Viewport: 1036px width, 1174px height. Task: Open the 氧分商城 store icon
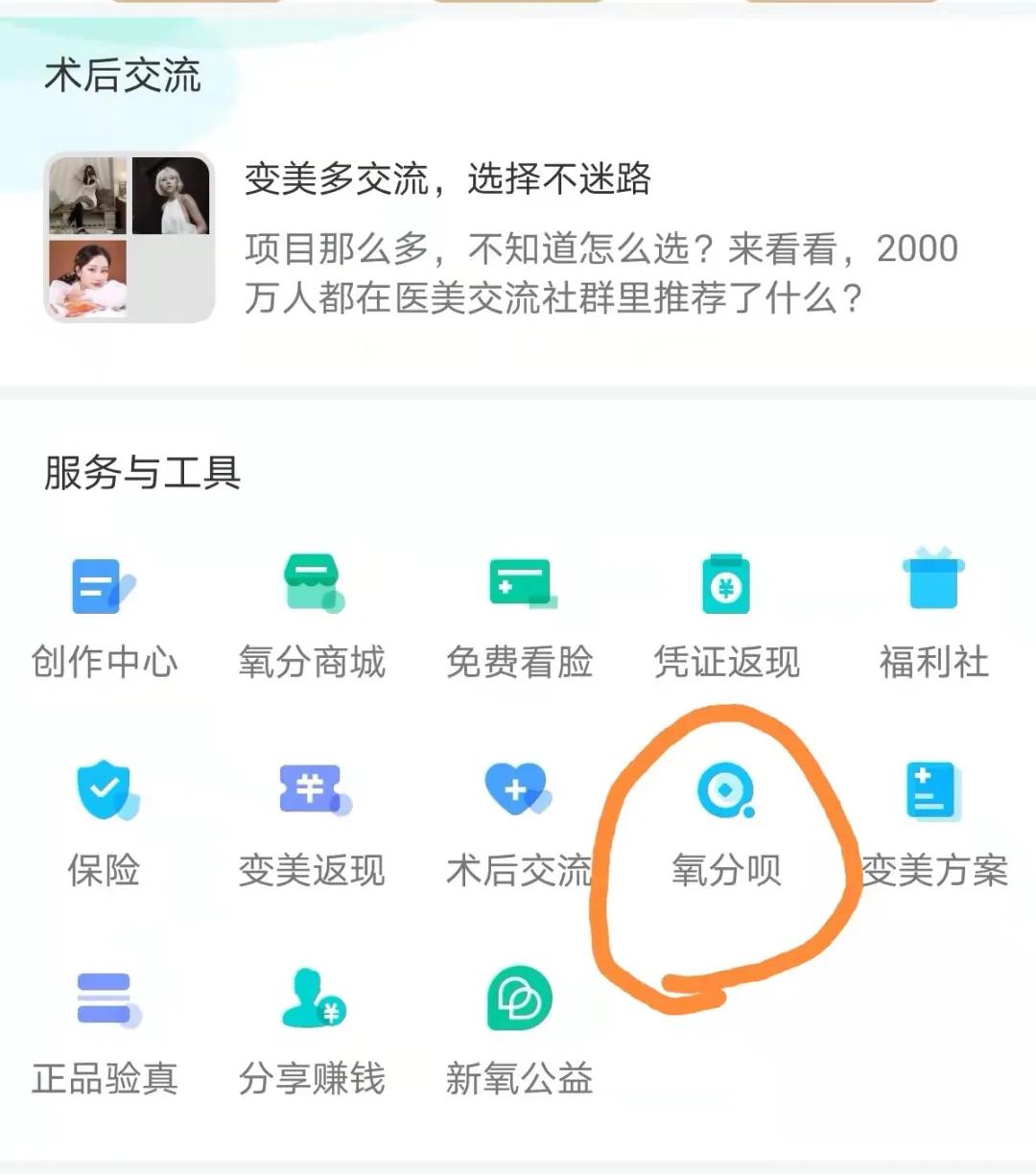click(x=311, y=585)
